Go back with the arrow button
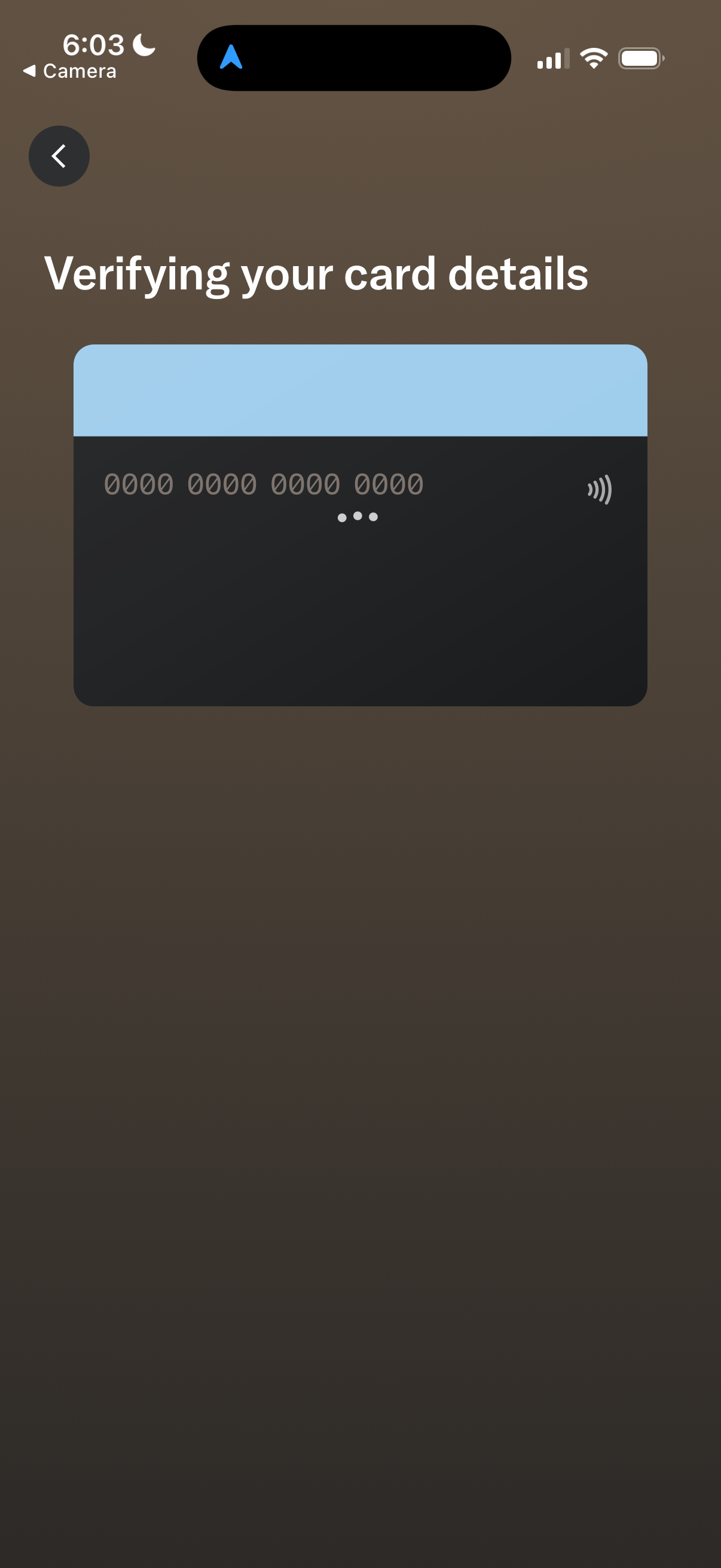Viewport: 721px width, 1568px height. (59, 157)
